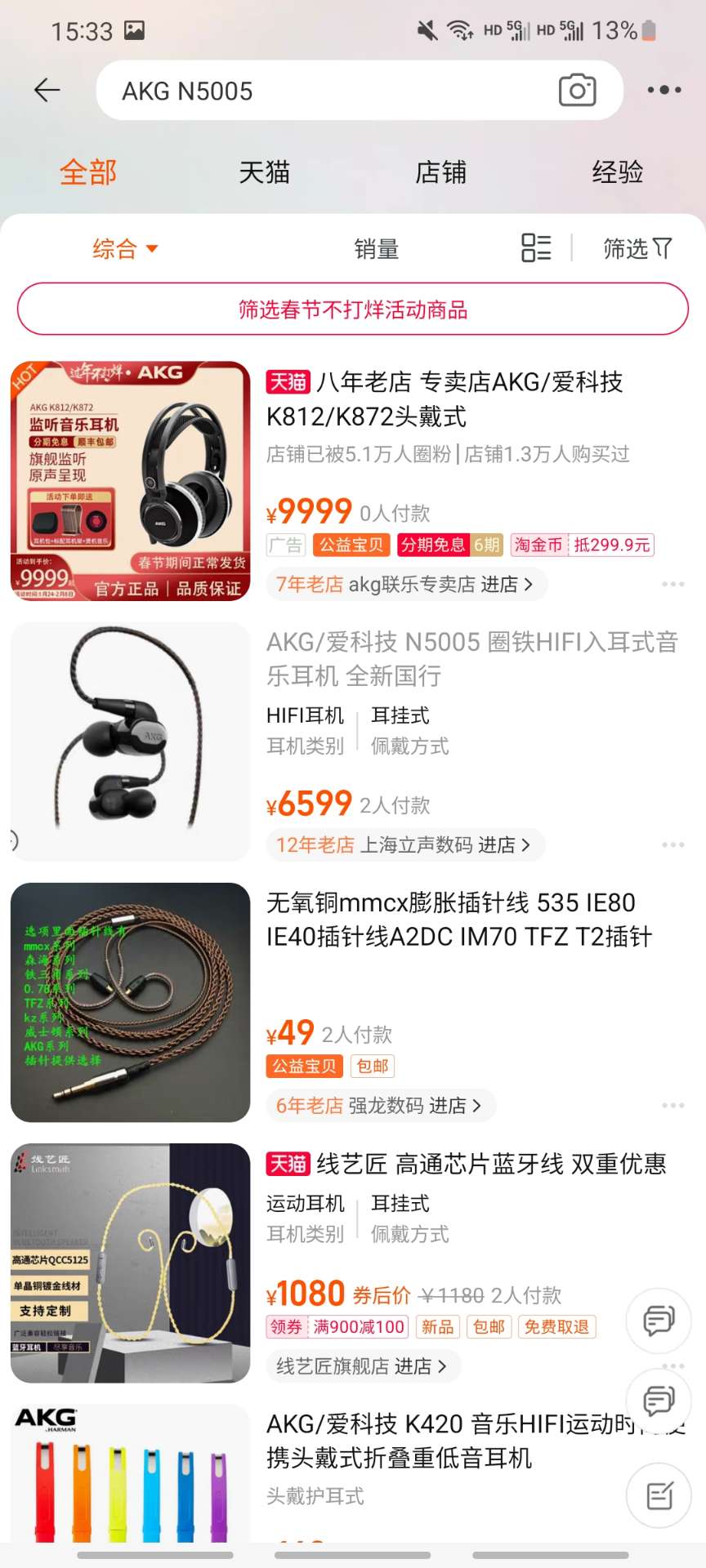Viewport: 706px width, 1568px height.
Task: Open AKG N5005 圈铁HIFI earphone listing
Action: [x=471, y=658]
